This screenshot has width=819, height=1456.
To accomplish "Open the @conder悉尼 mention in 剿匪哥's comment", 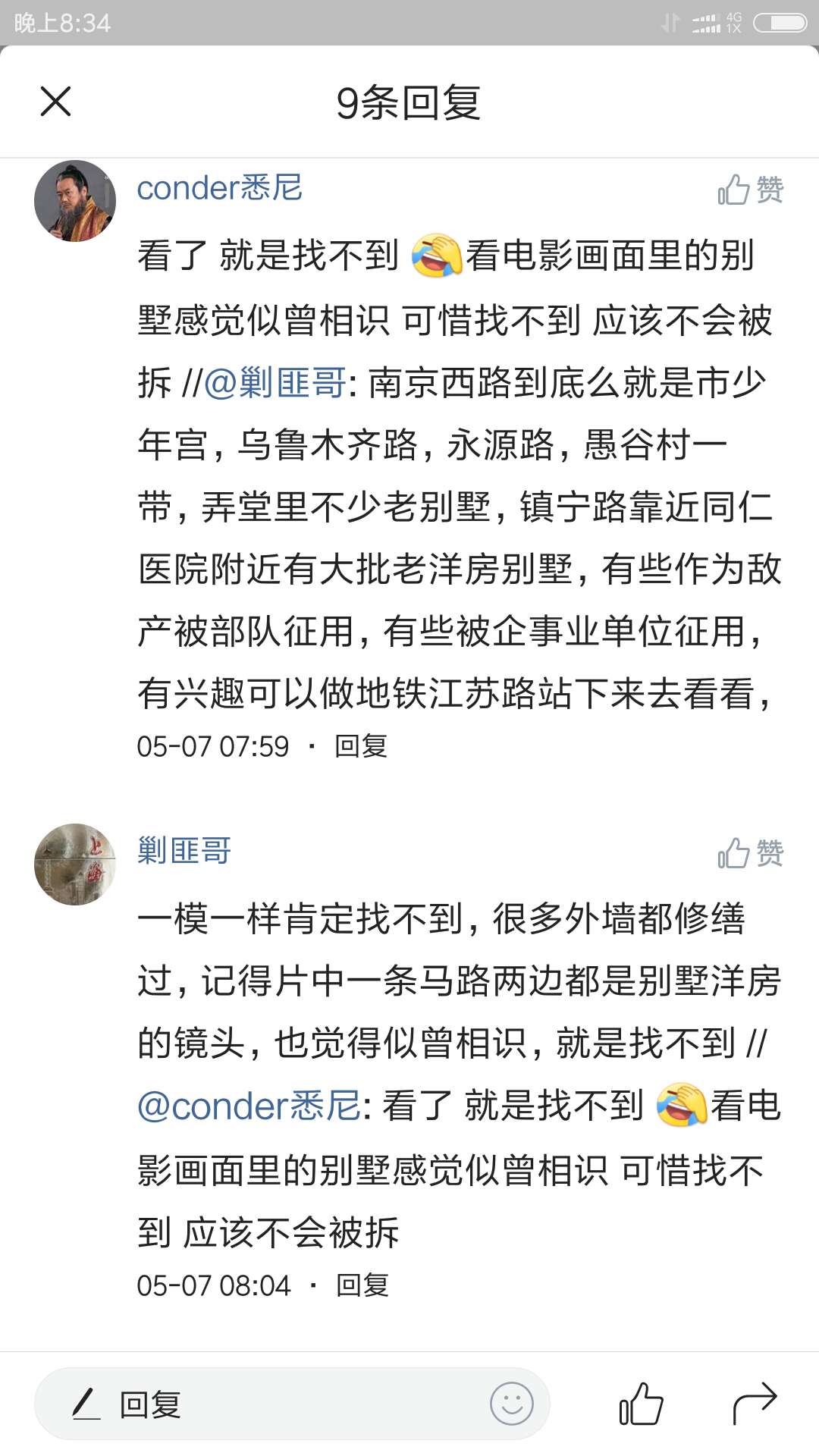I will coord(249,1106).
